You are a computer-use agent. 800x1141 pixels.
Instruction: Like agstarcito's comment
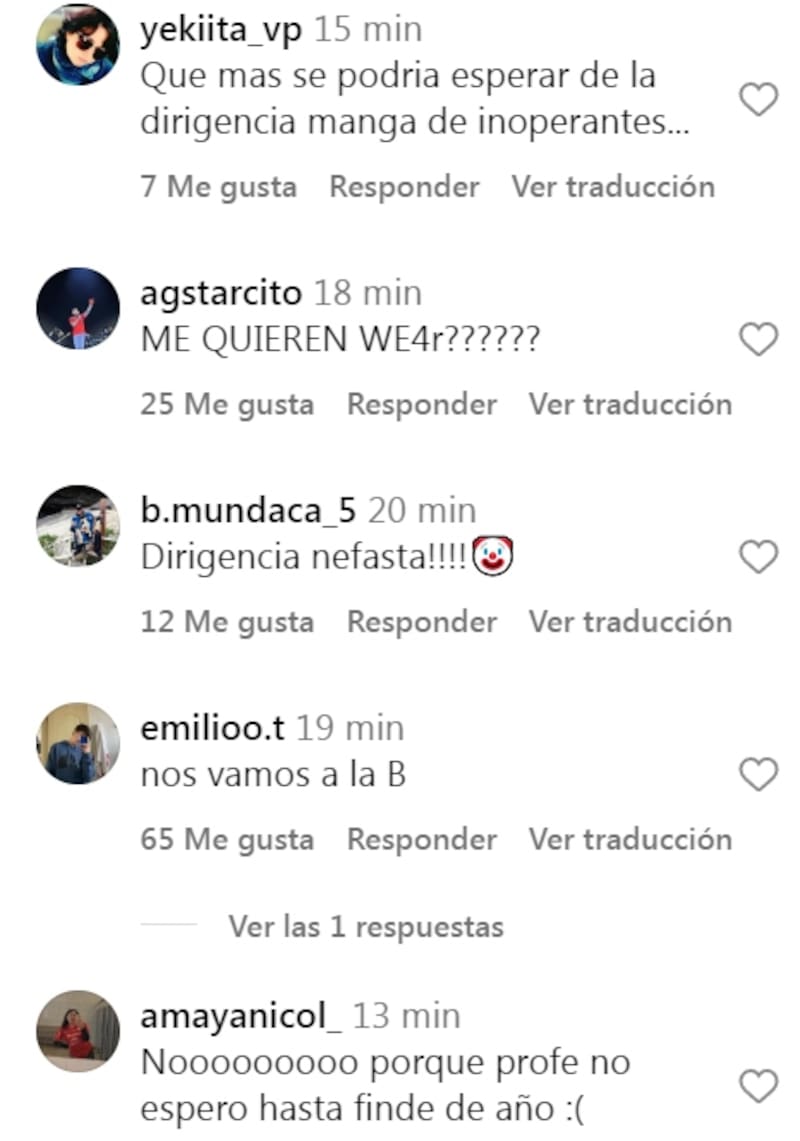[x=758, y=340]
